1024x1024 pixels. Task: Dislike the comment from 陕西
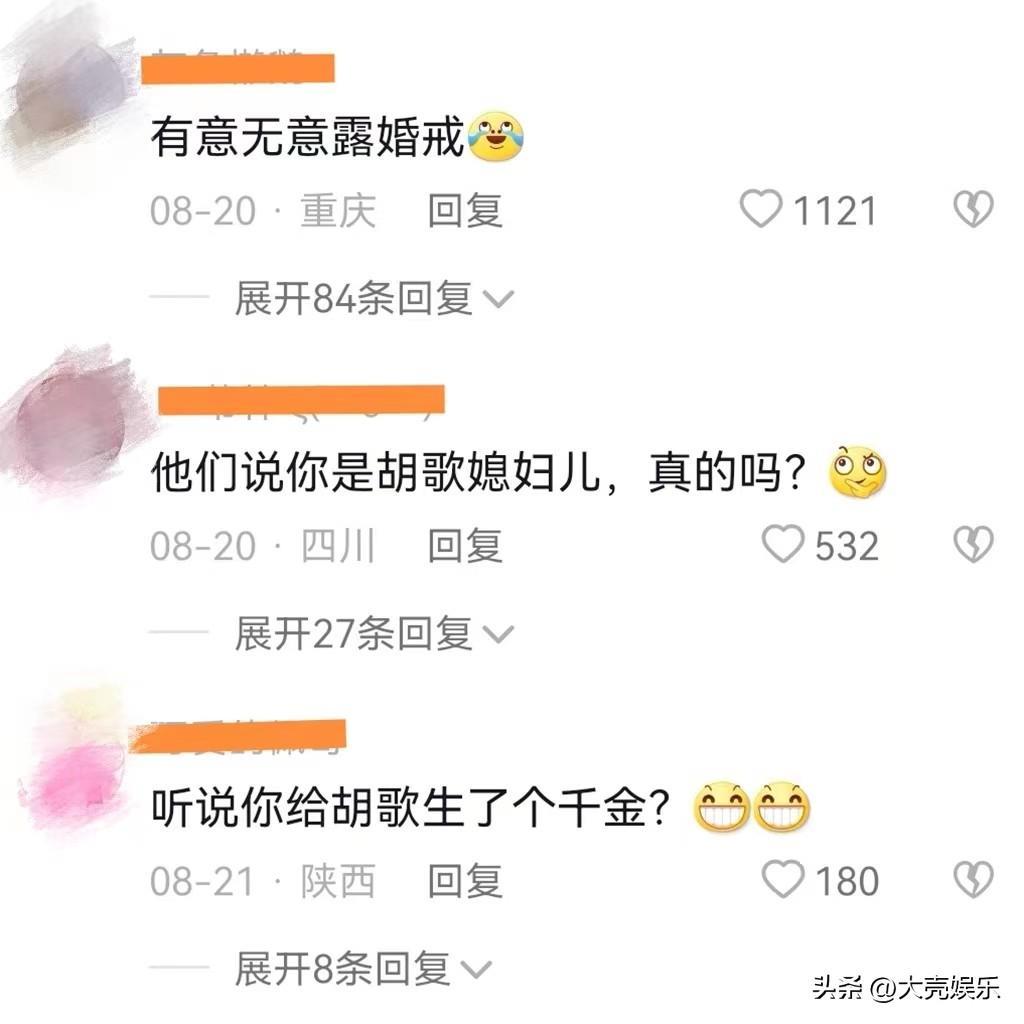pos(972,880)
